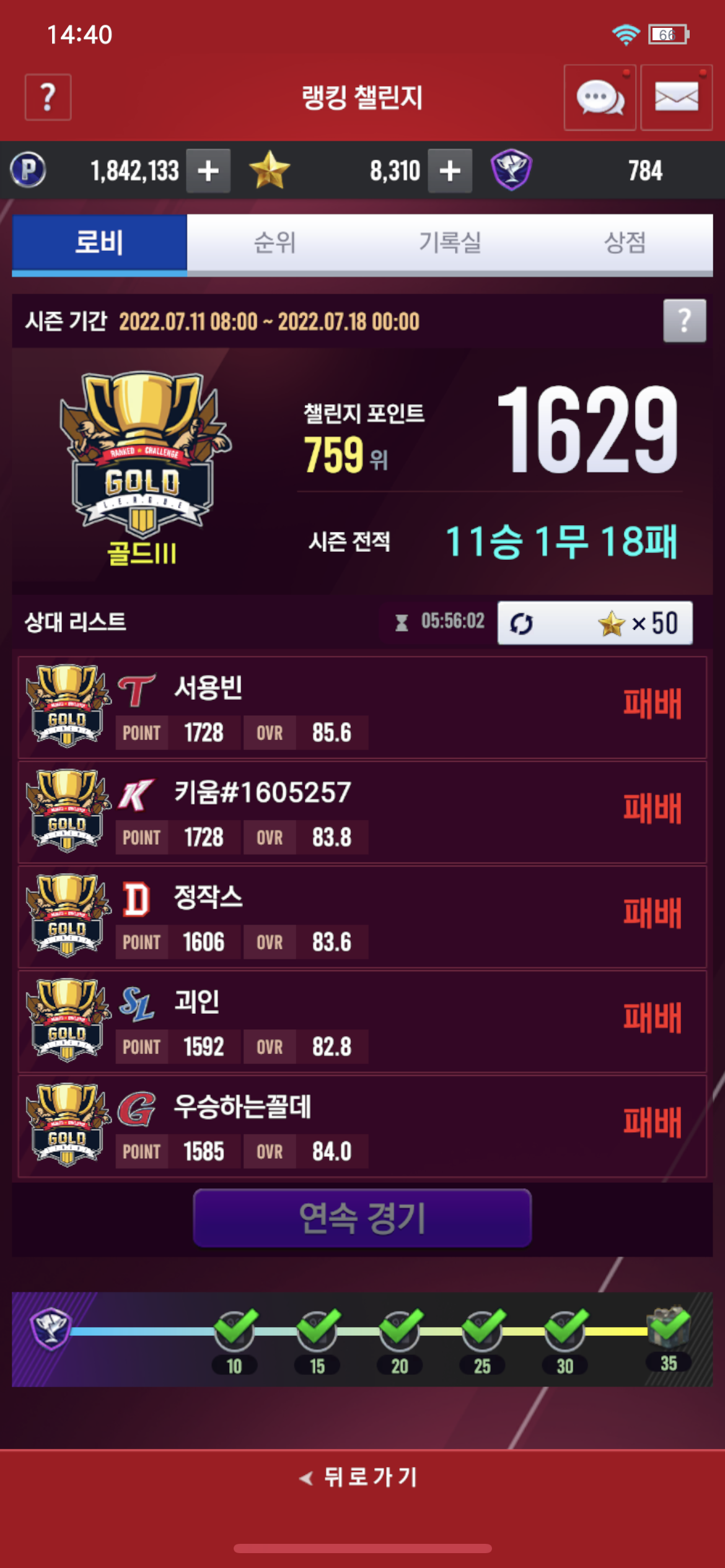Open the help question mark in the header
Image resolution: width=725 pixels, height=1568 pixels.
tap(48, 97)
